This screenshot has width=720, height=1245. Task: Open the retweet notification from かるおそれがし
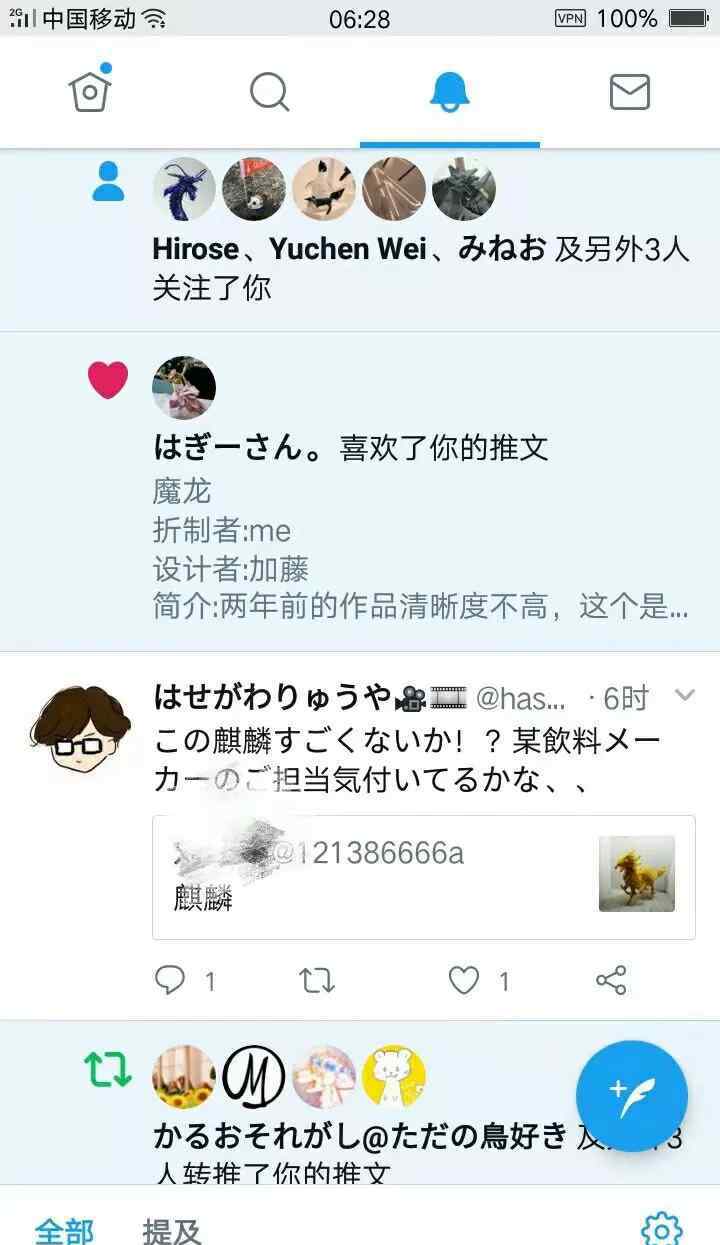point(360,1136)
